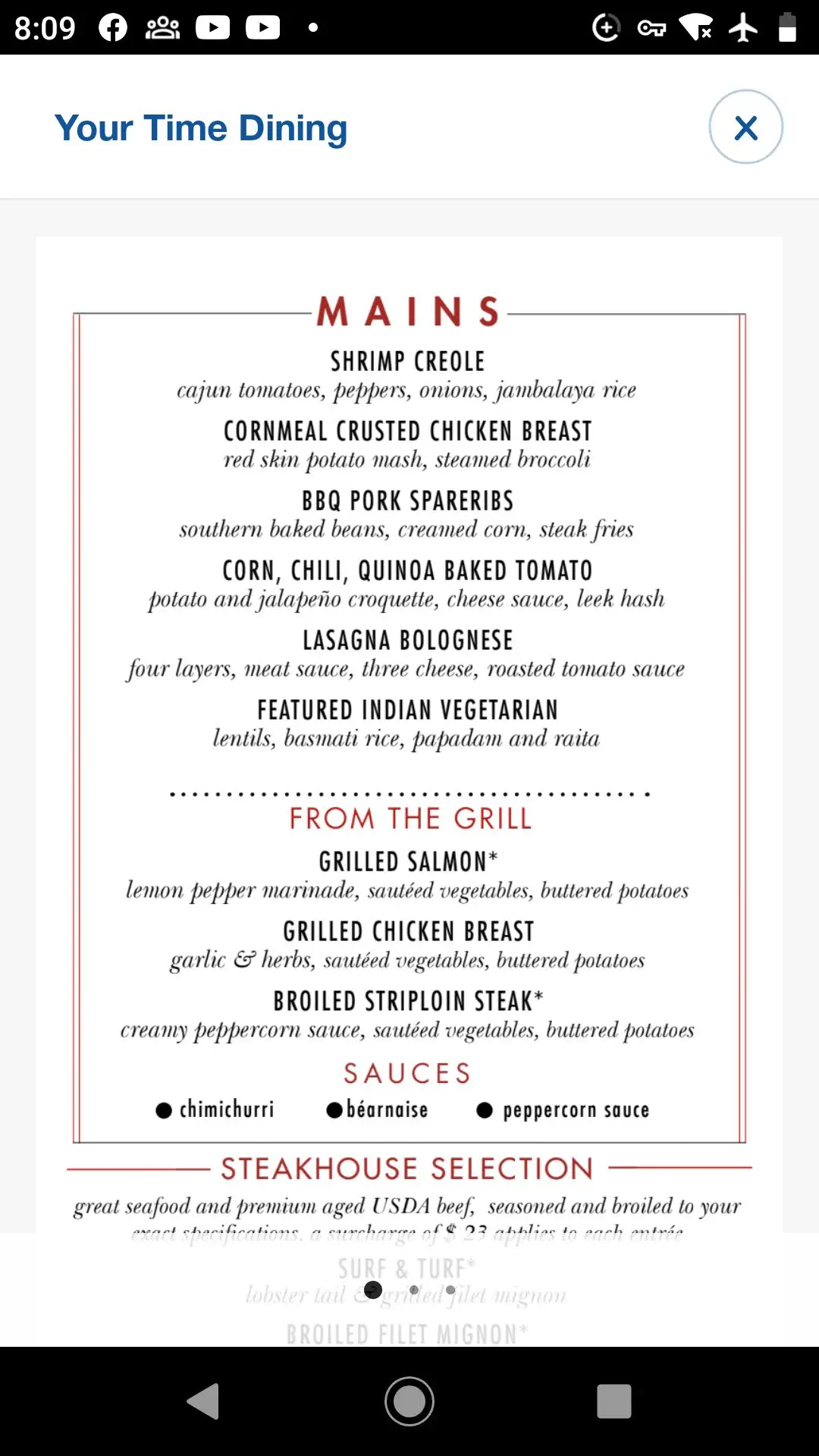Open the recent apps view
The image size is (819, 1456).
click(x=613, y=1401)
